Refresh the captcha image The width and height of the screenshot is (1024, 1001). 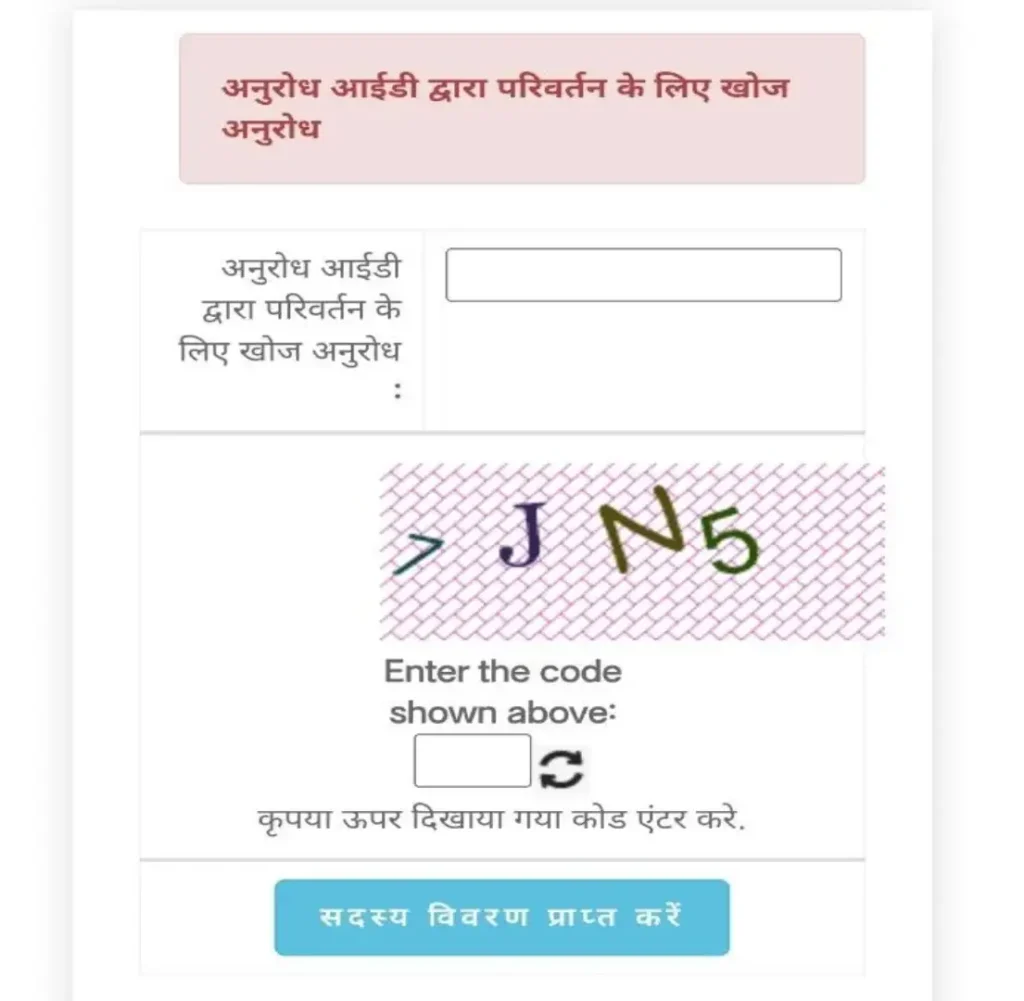tap(560, 768)
